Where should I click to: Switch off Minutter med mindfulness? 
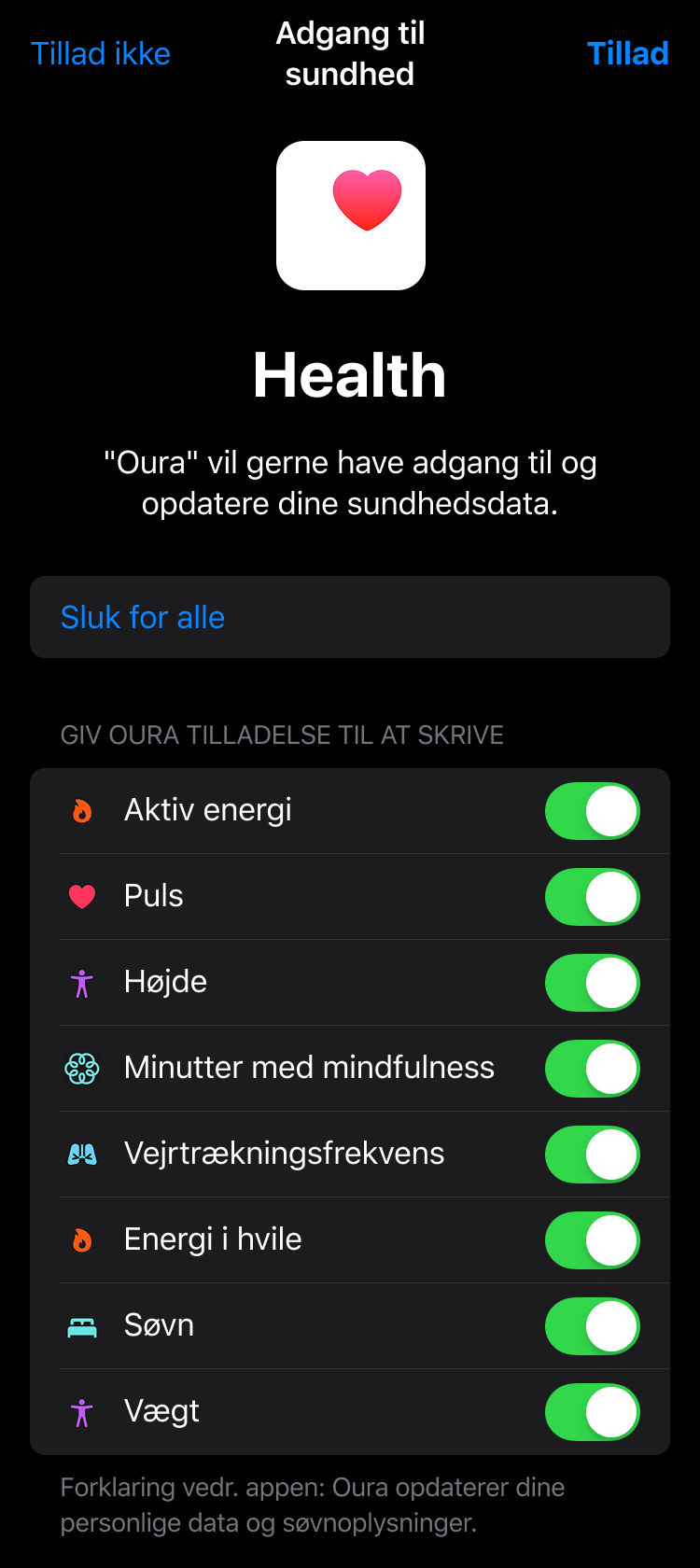(592, 1069)
